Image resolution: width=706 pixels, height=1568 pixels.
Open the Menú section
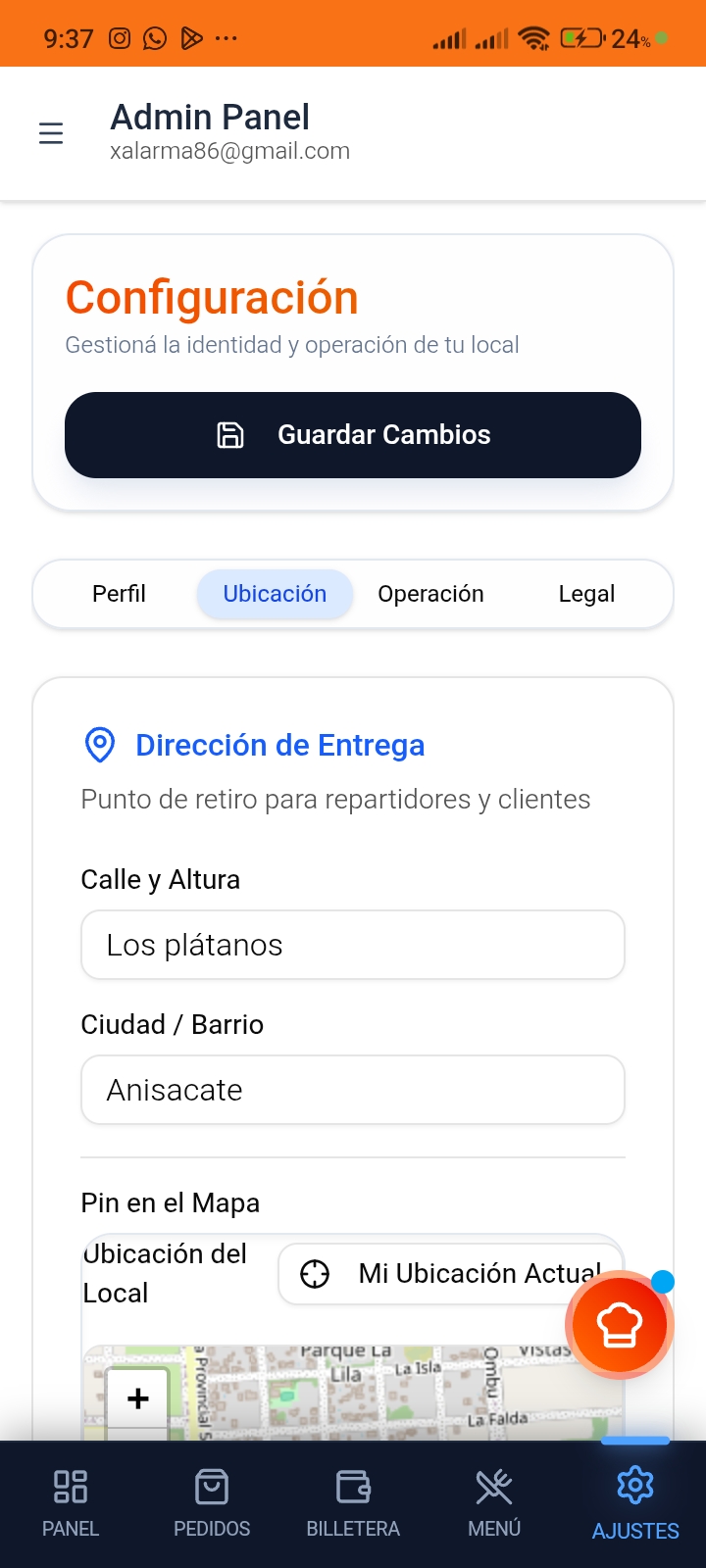tap(494, 1503)
